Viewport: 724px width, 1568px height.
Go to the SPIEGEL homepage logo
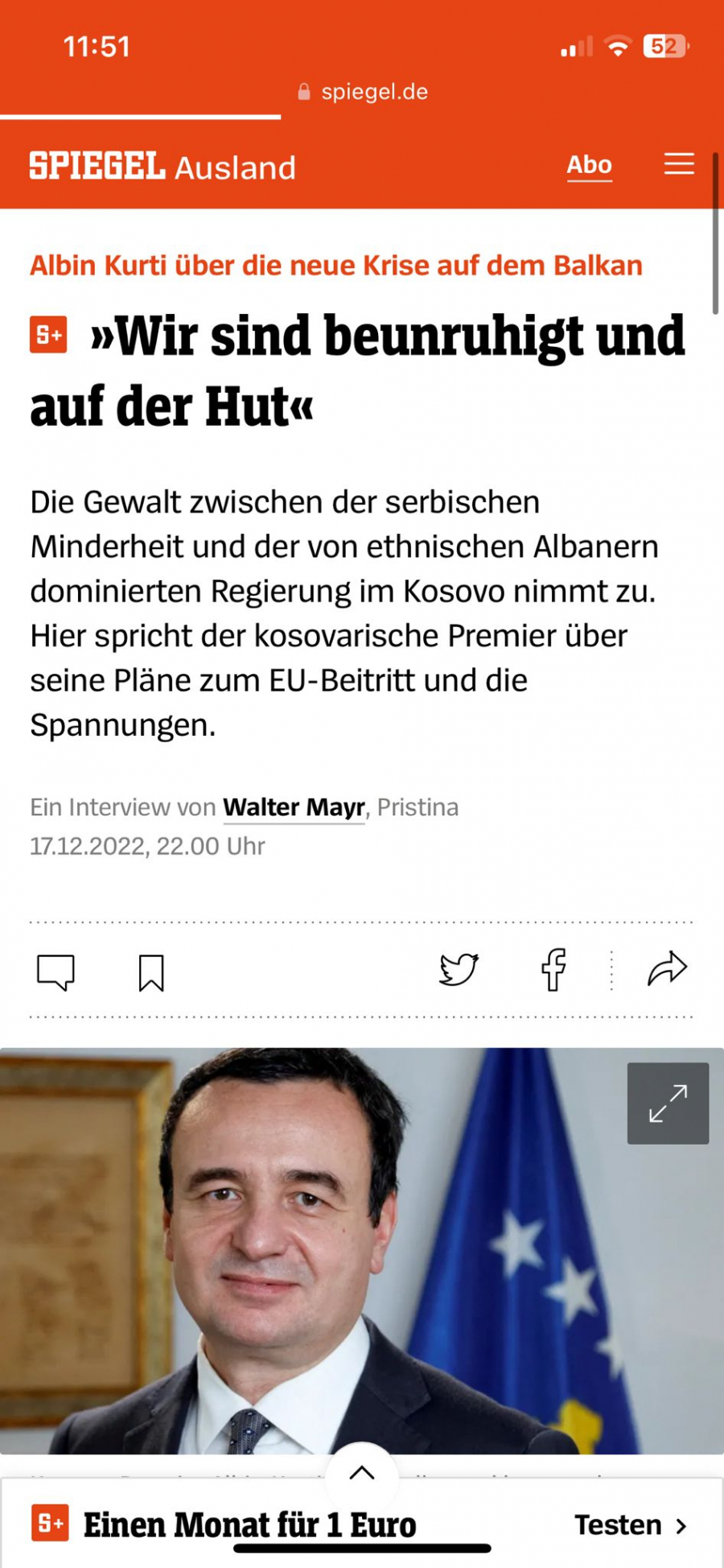(97, 167)
